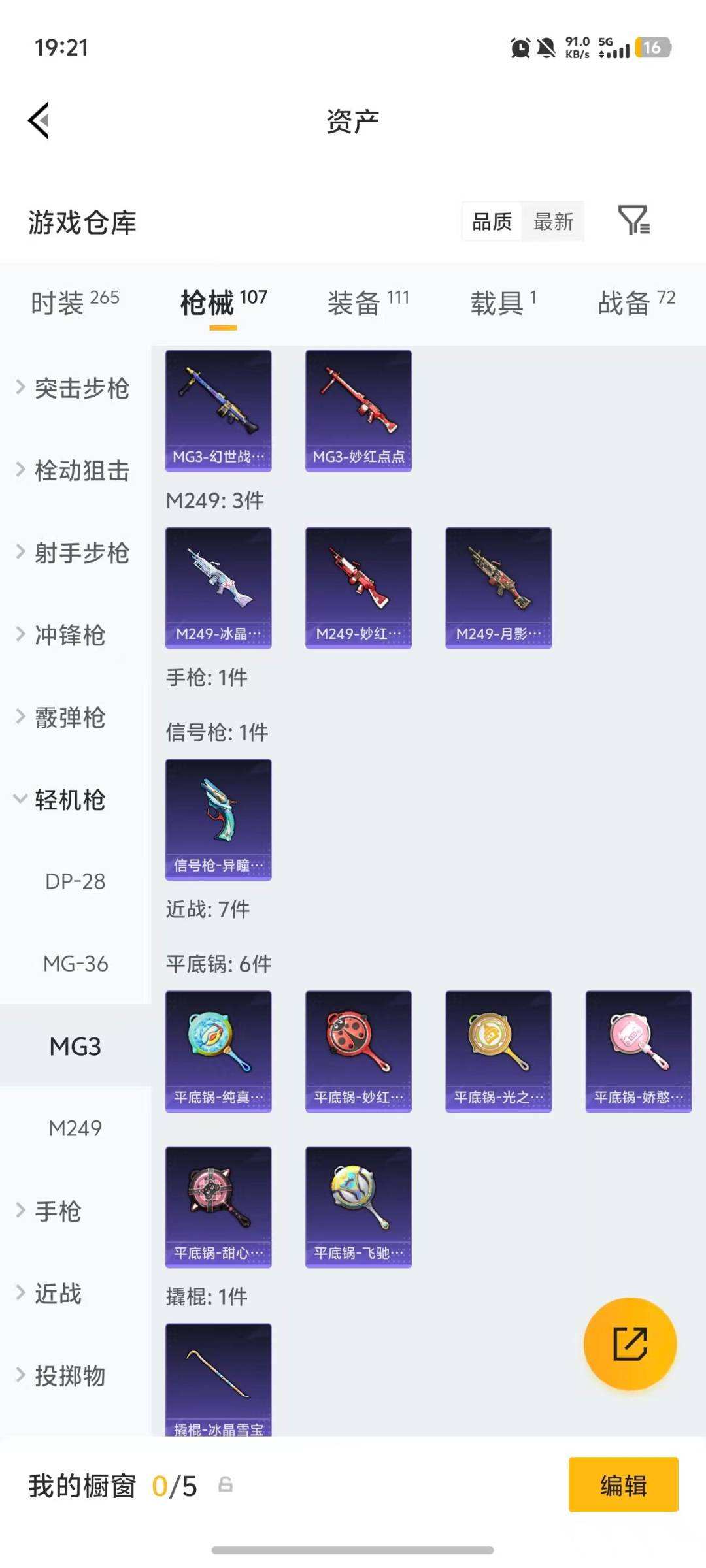
Task: Collapse the 轻机枪 category
Action: (x=69, y=800)
